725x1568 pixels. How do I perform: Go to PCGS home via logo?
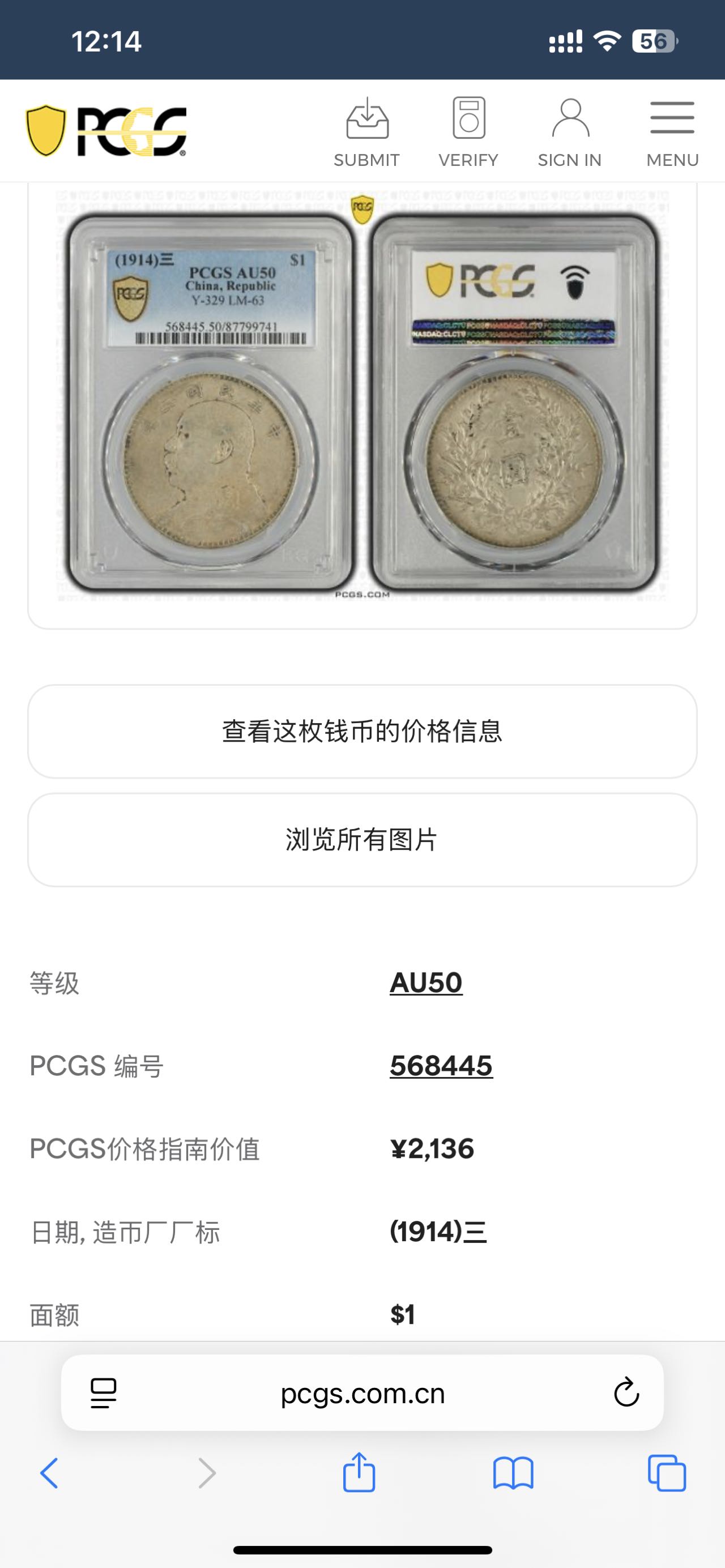point(106,131)
